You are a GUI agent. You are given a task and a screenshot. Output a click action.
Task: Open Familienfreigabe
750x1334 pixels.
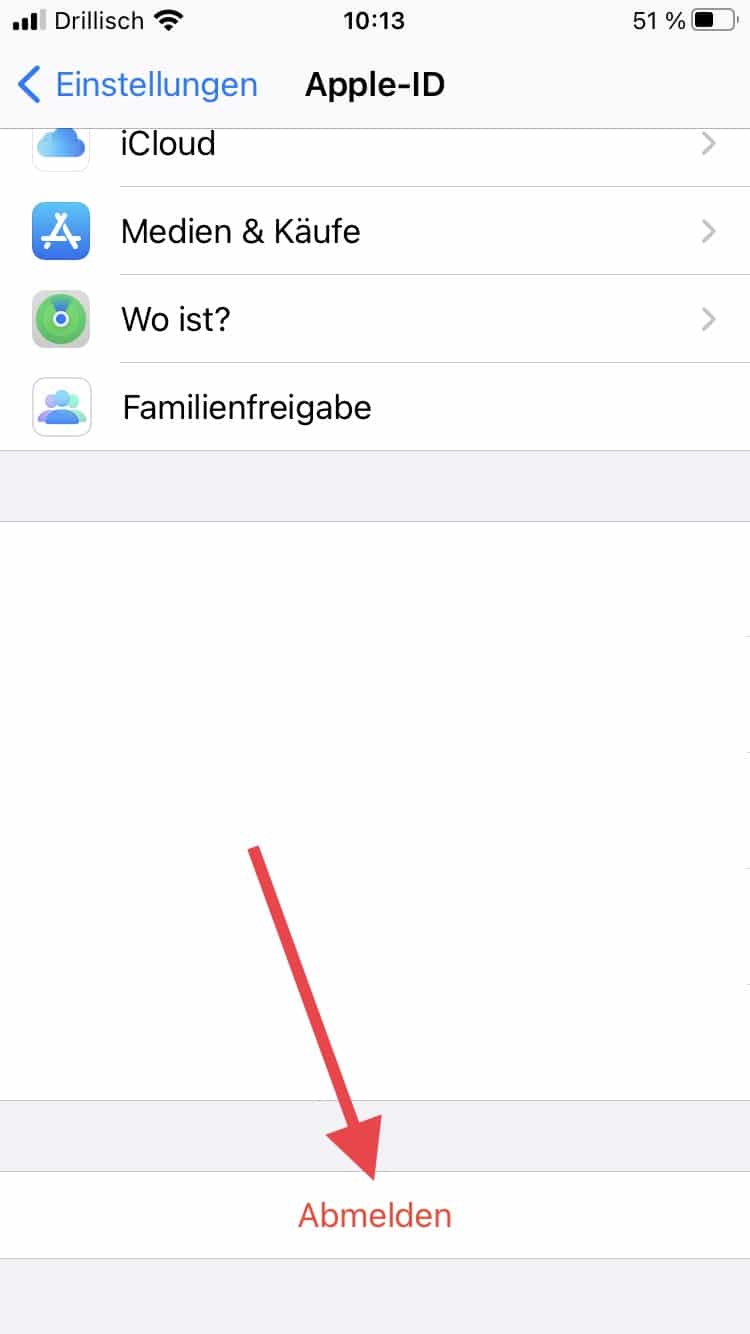375,408
